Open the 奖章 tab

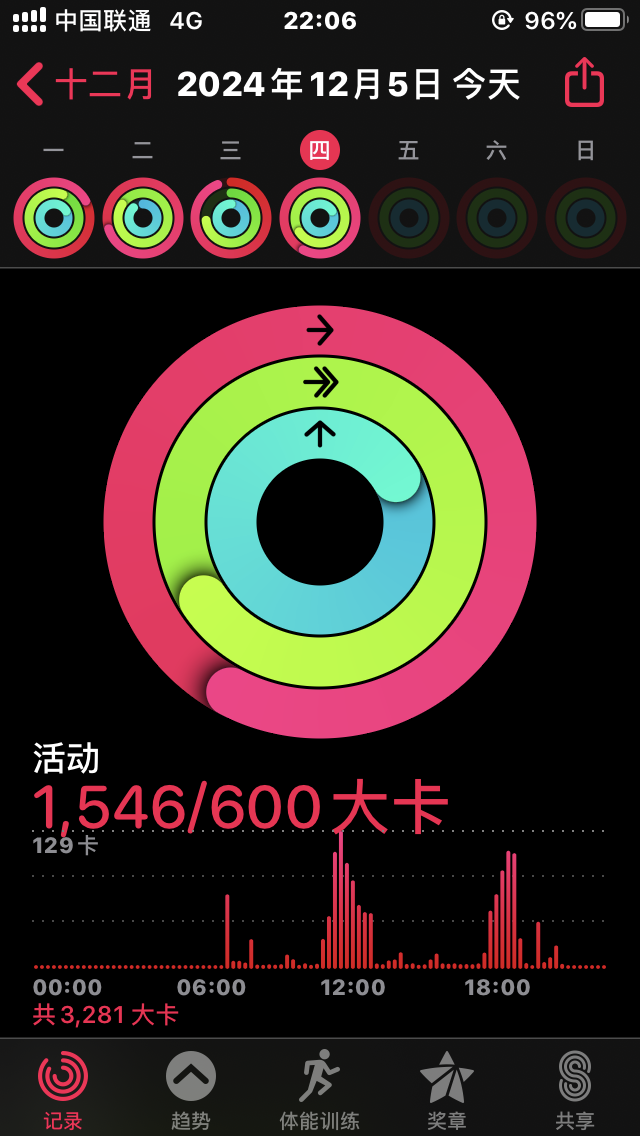(447, 1090)
